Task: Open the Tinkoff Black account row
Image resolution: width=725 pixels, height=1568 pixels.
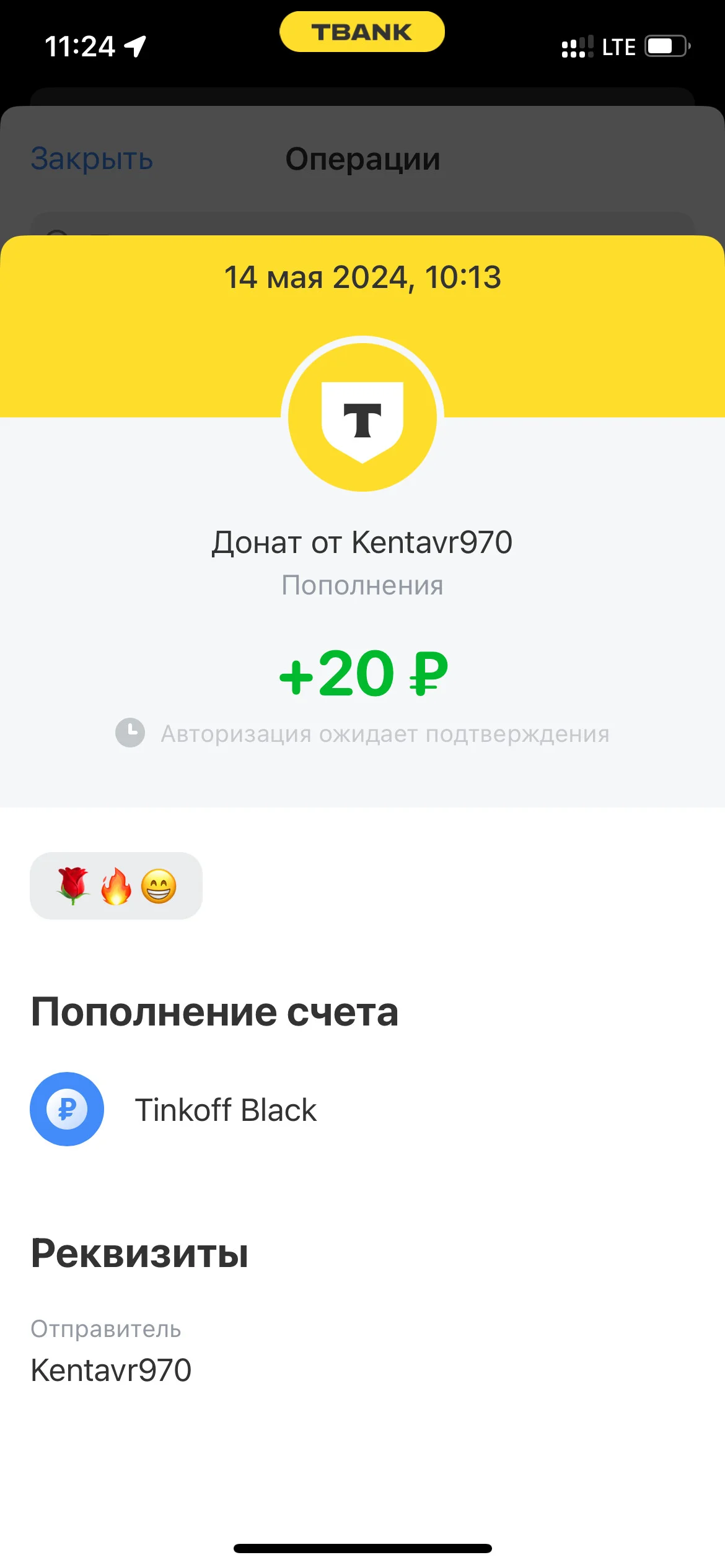Action: (362, 1109)
